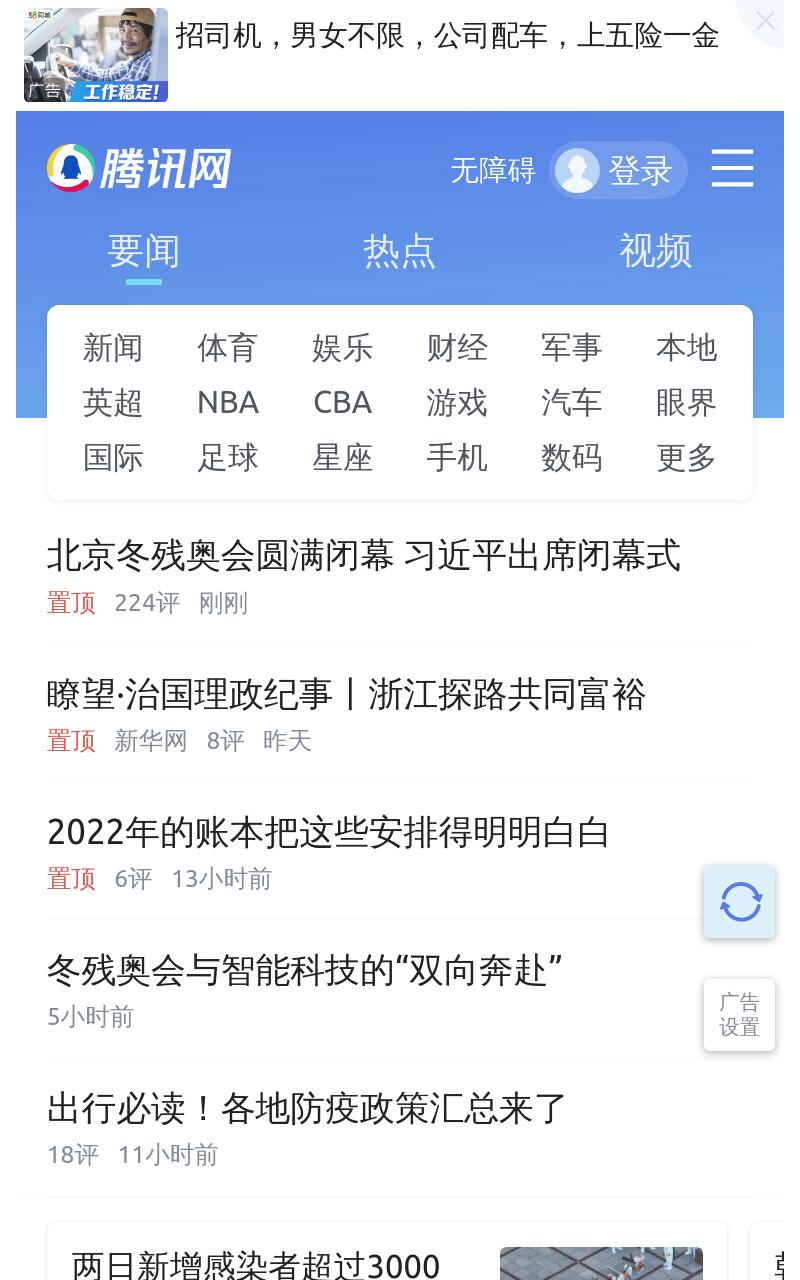
Task: Open the NBA channel
Action: (x=228, y=403)
